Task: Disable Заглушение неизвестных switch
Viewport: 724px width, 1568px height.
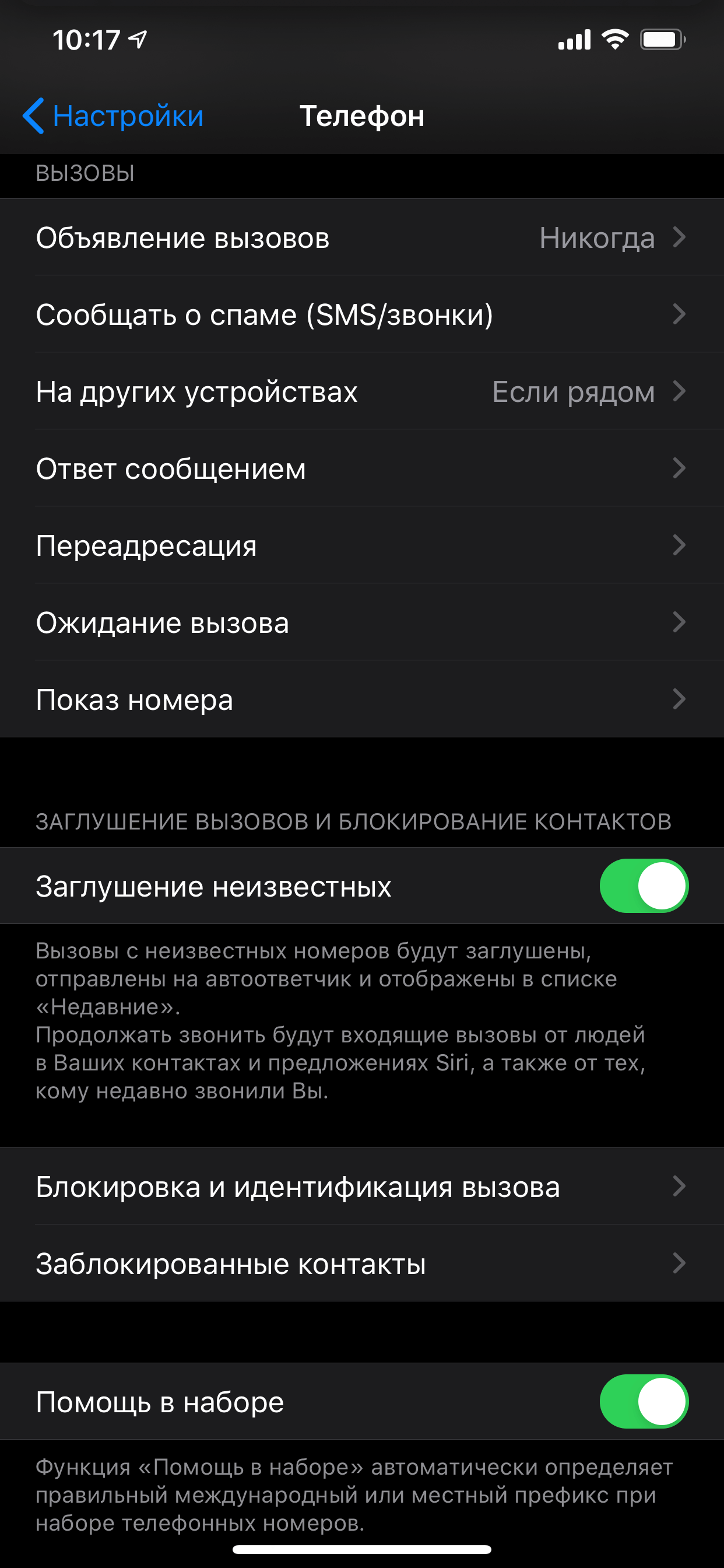Action: click(643, 885)
